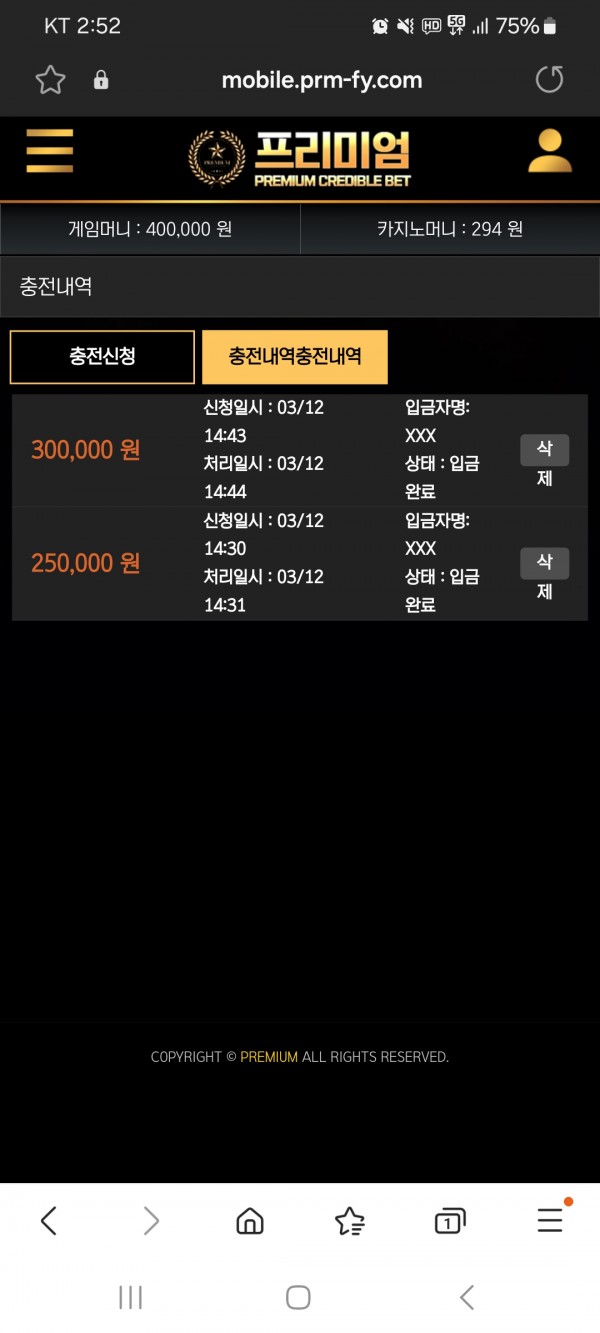Bookmark this page with the star icon
The height and width of the screenshot is (1333, 600).
tap(50, 80)
